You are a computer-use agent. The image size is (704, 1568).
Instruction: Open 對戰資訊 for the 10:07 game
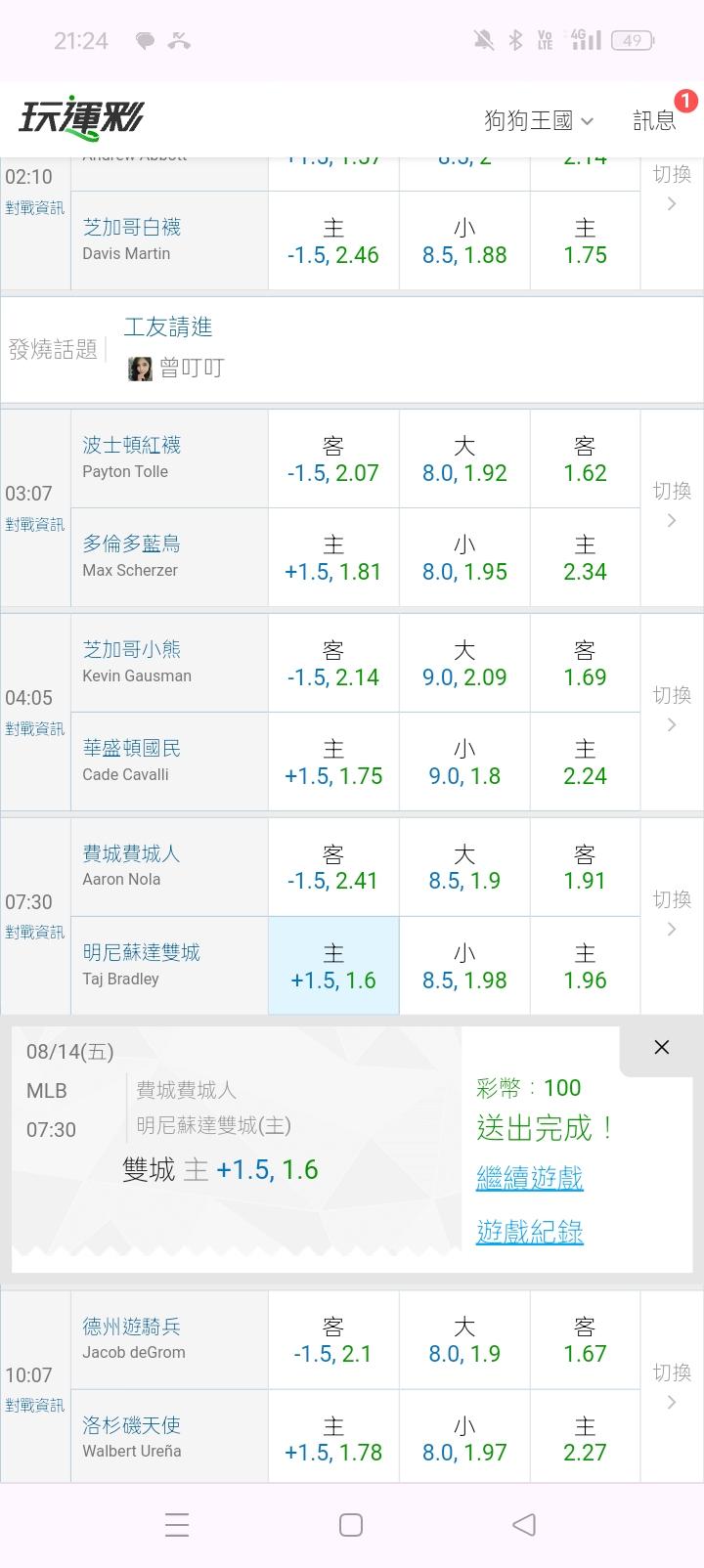click(x=35, y=1406)
